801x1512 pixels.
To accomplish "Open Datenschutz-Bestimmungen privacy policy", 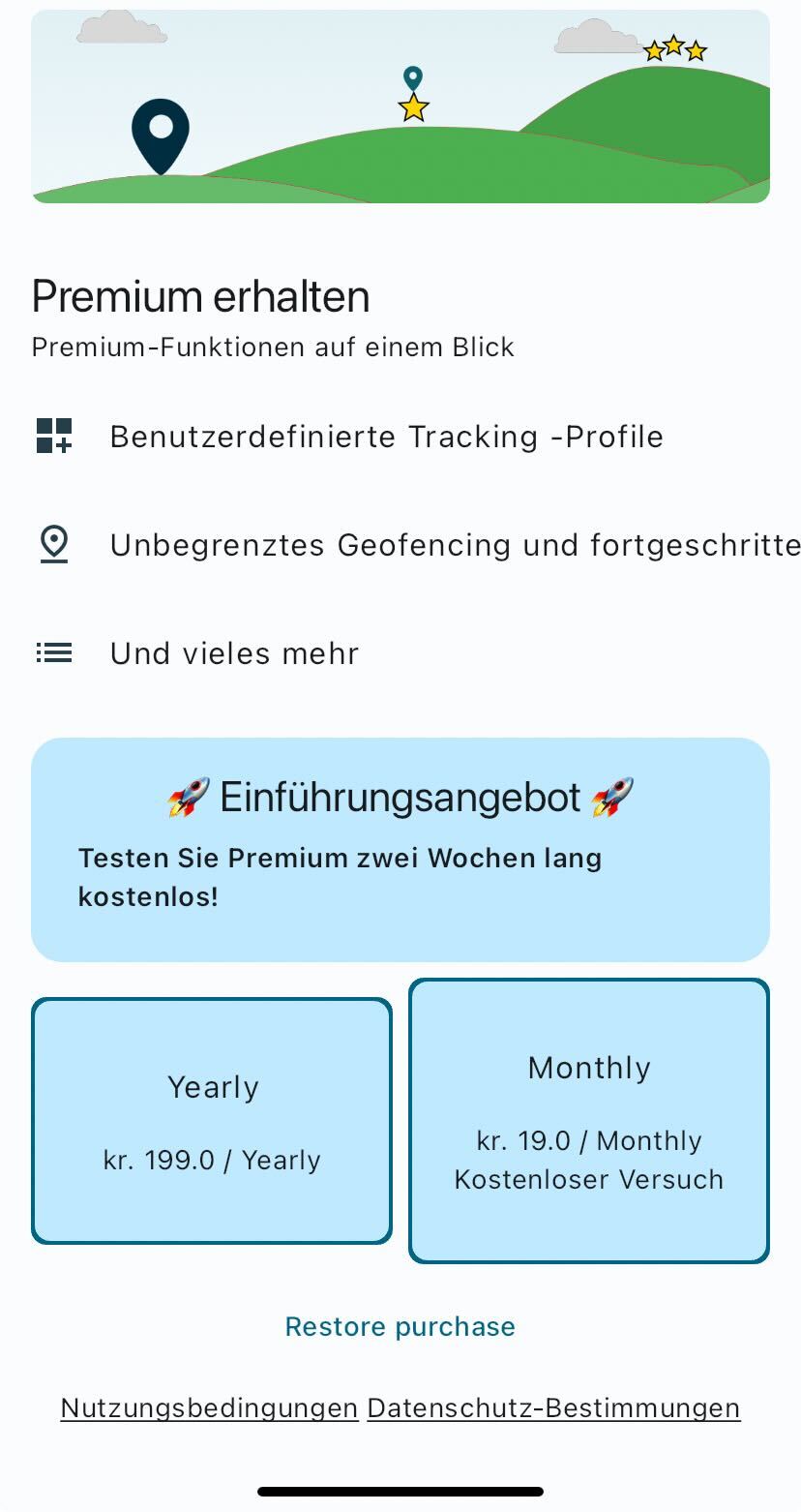I will click(553, 1407).
